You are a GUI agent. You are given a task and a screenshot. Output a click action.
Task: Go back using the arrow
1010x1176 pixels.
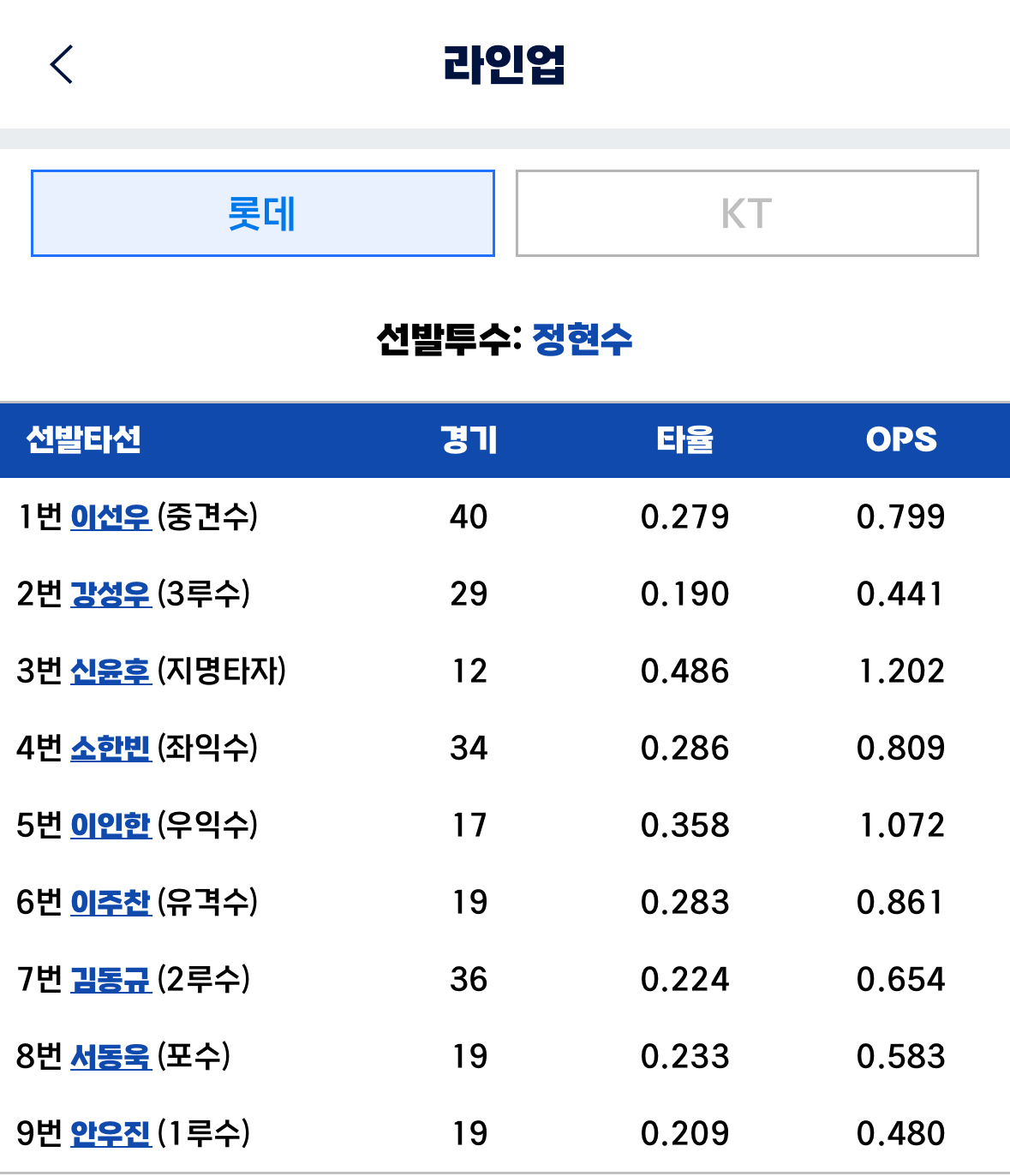pos(62,64)
